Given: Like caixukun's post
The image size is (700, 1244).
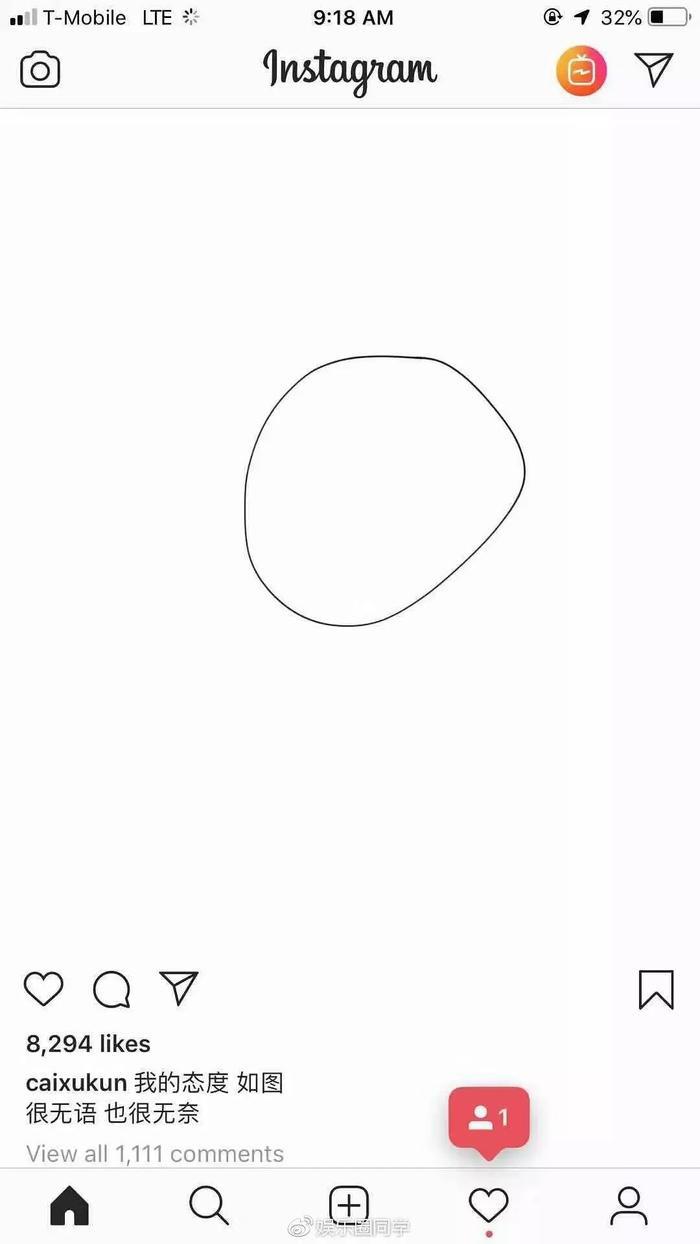Looking at the screenshot, I should coord(43,989).
